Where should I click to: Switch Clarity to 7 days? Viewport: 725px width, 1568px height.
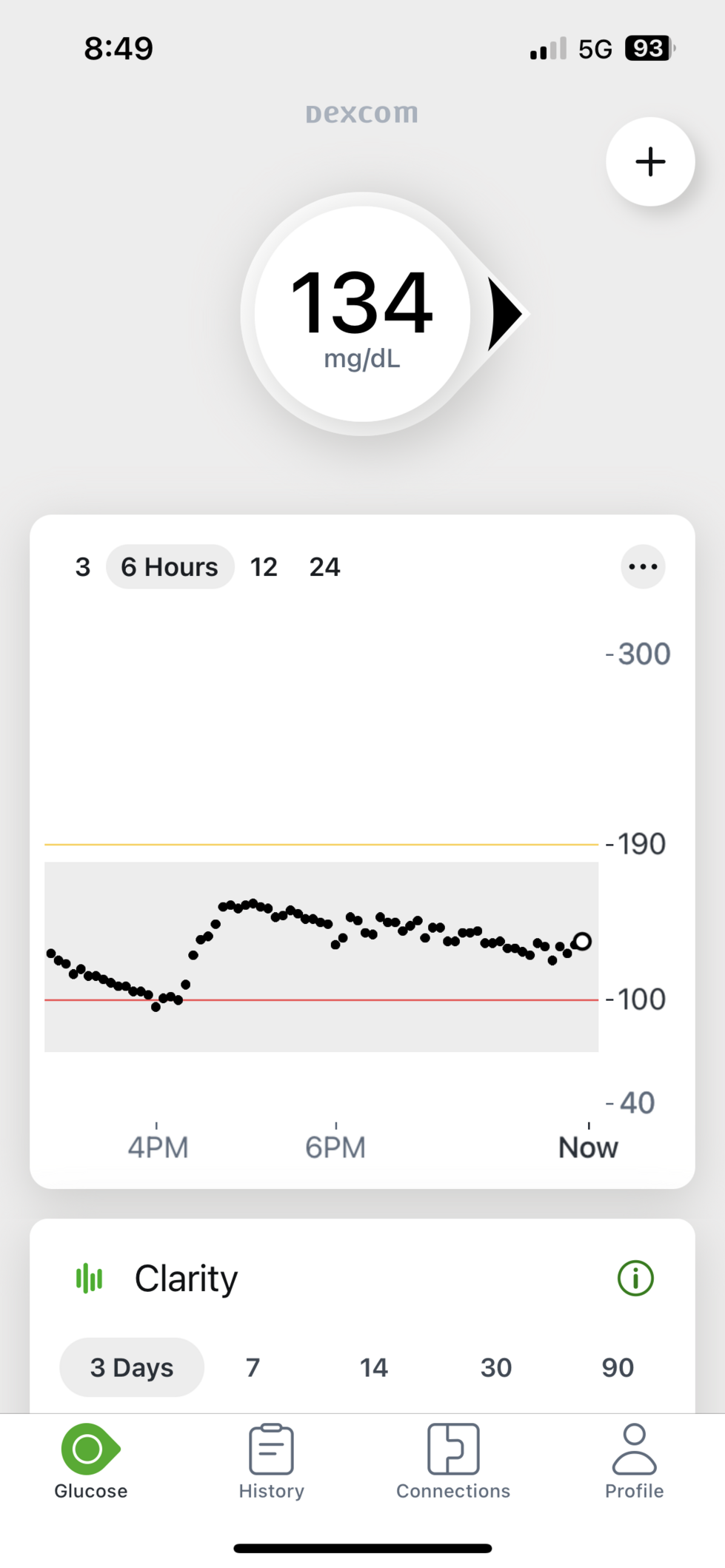pos(253,1367)
